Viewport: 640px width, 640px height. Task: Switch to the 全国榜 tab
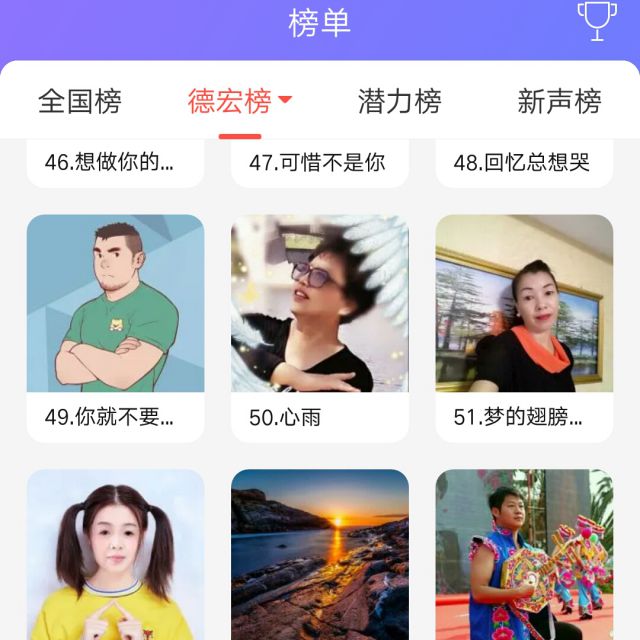coord(80,101)
